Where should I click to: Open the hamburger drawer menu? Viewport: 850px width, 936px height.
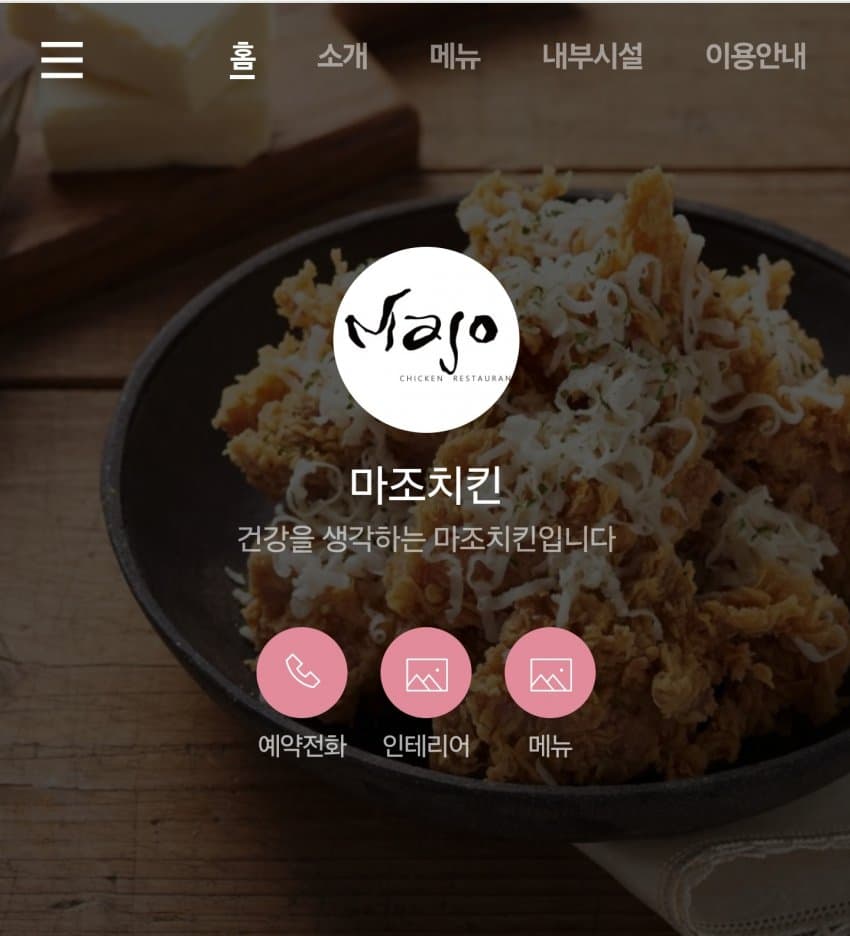tap(62, 60)
